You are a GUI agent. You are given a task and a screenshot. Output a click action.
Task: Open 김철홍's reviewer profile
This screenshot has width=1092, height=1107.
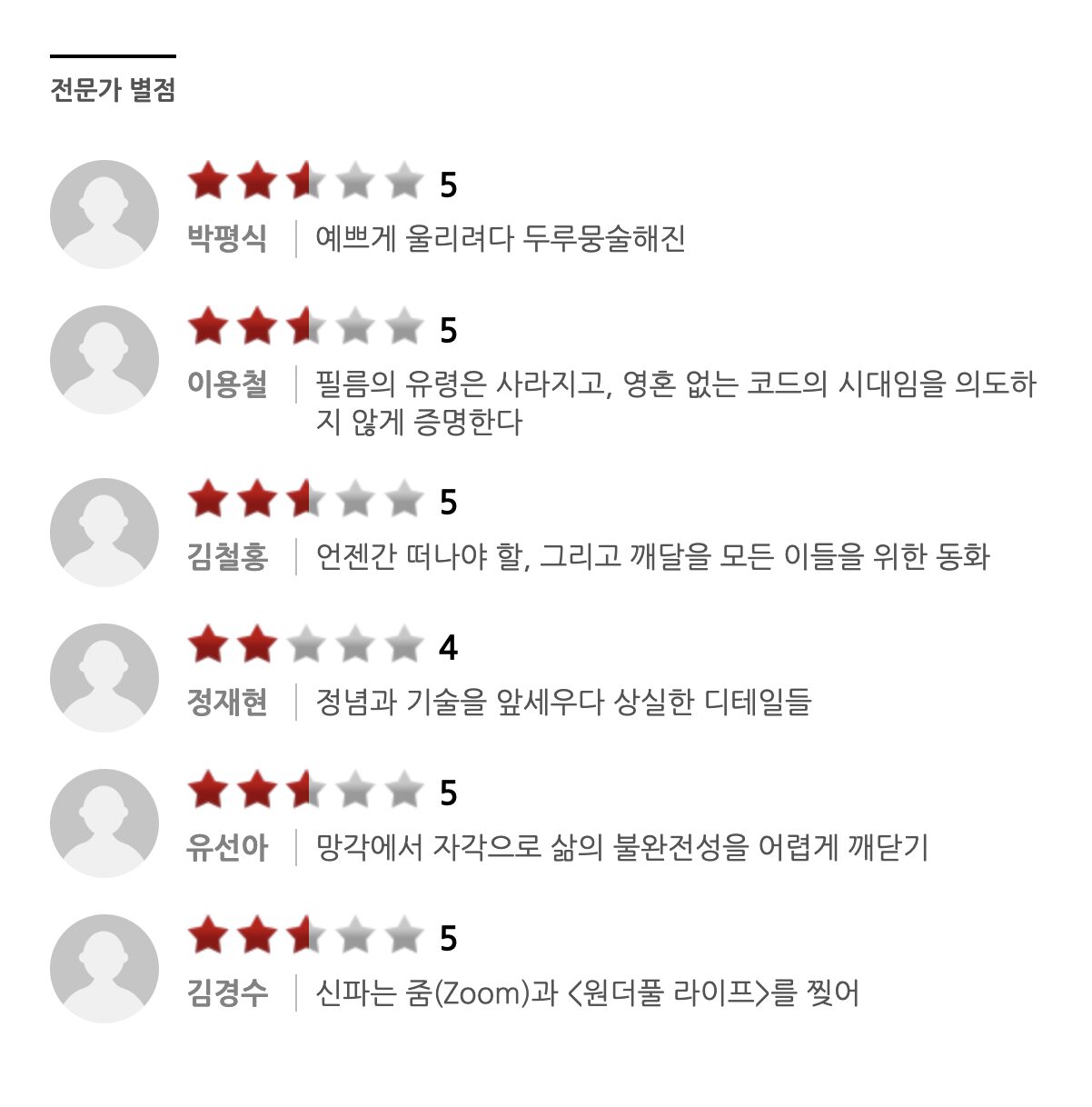coord(226,556)
